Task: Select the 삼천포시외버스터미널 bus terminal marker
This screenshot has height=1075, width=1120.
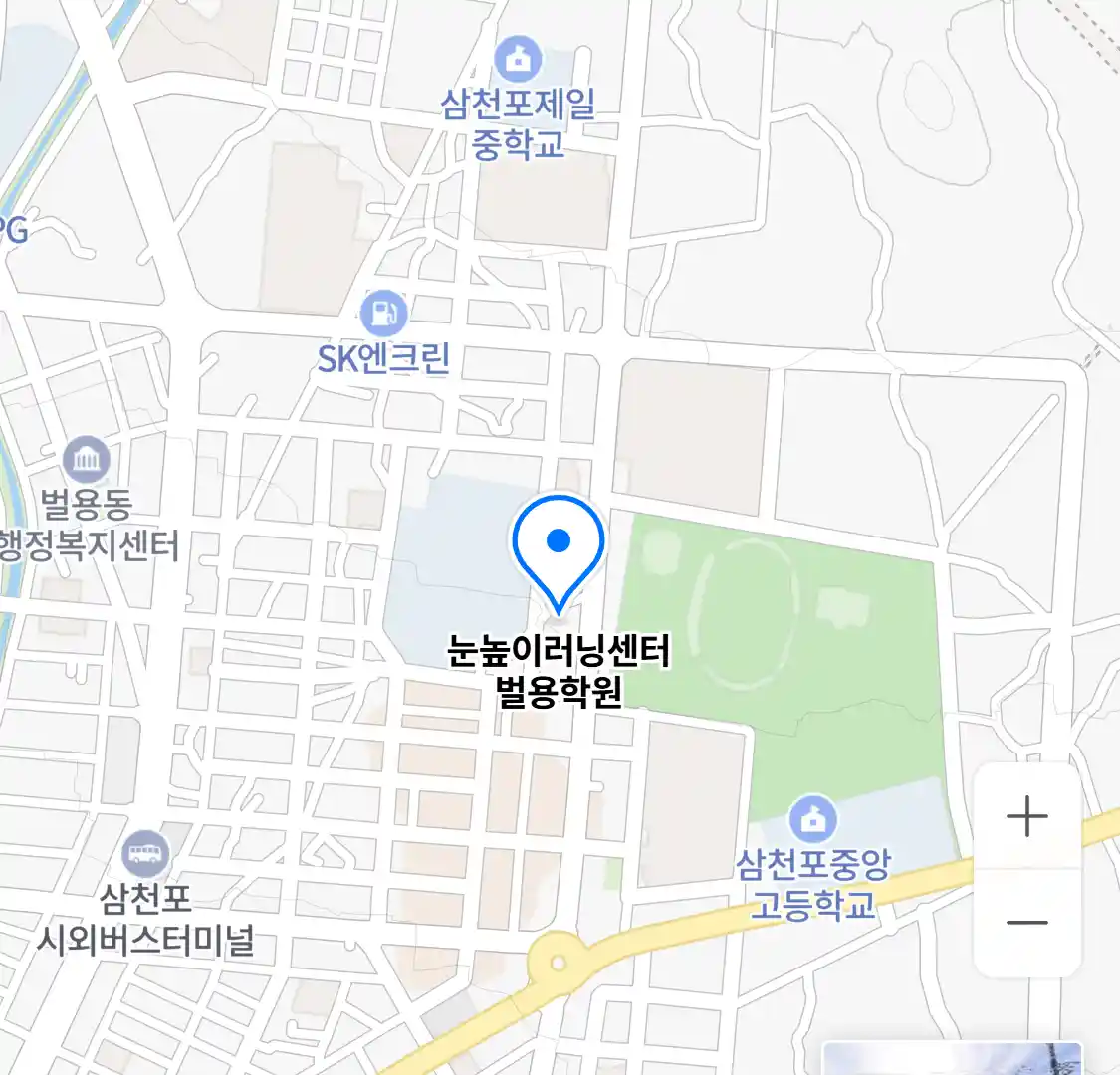Action: click(x=145, y=853)
